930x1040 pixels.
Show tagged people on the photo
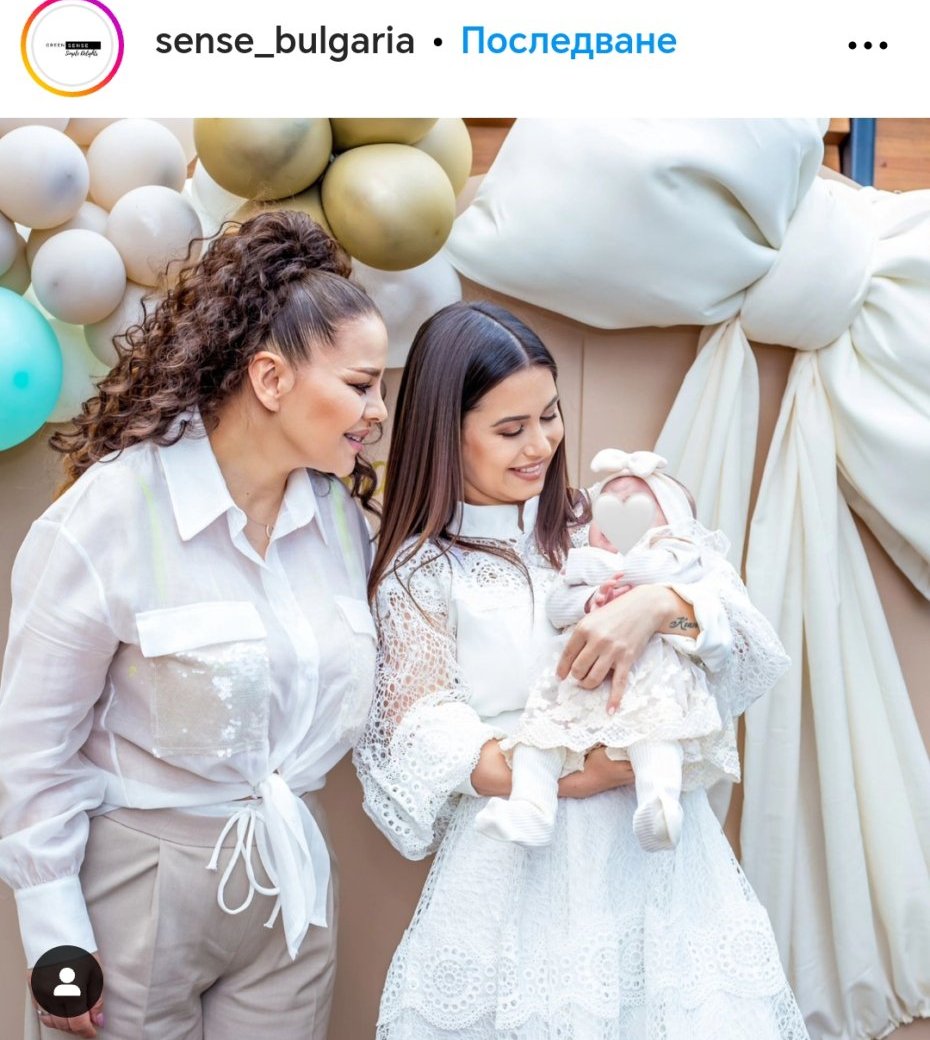[67, 981]
